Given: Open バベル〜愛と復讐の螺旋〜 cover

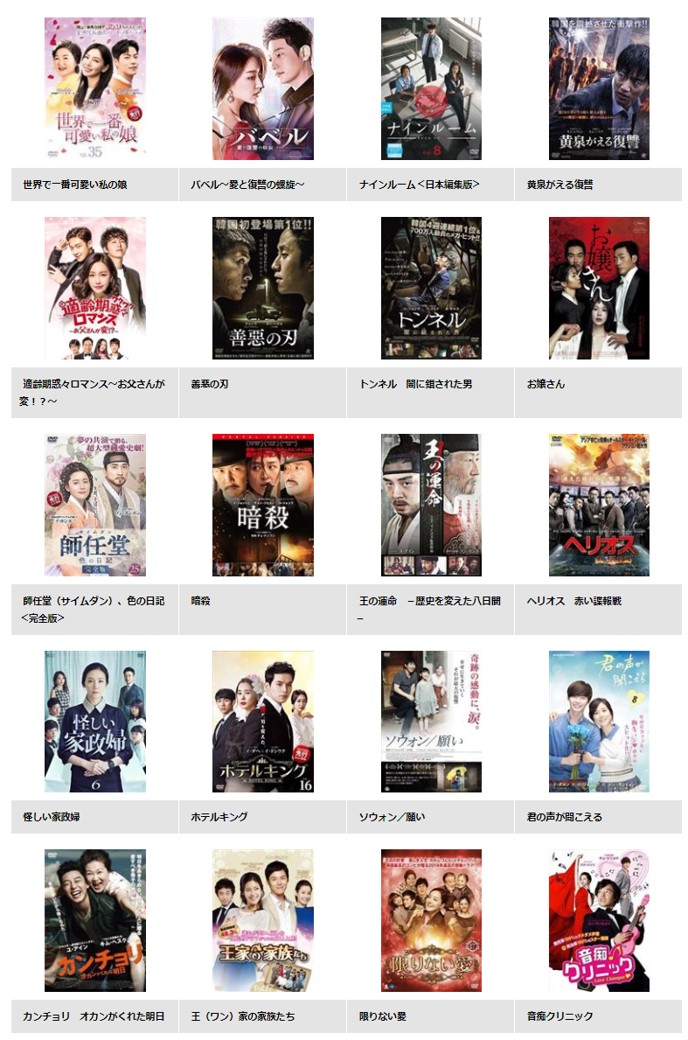Looking at the screenshot, I should 263,88.
